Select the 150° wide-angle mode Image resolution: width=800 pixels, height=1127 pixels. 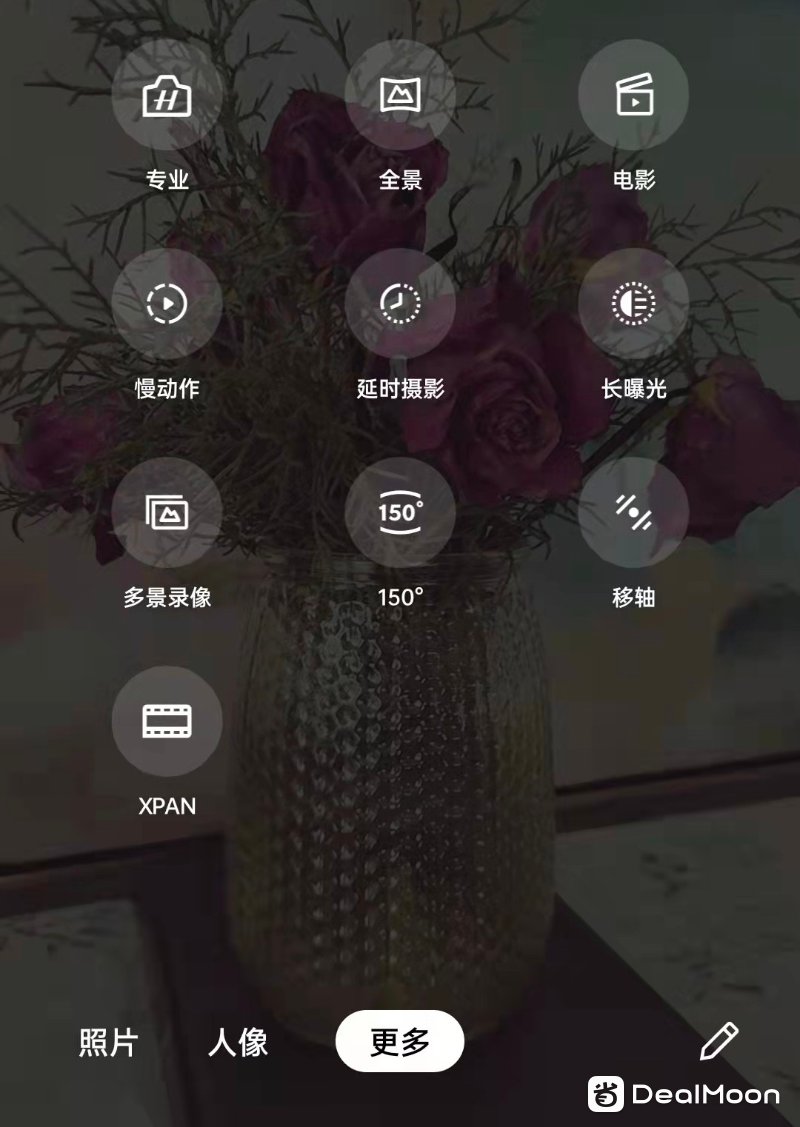(400, 513)
